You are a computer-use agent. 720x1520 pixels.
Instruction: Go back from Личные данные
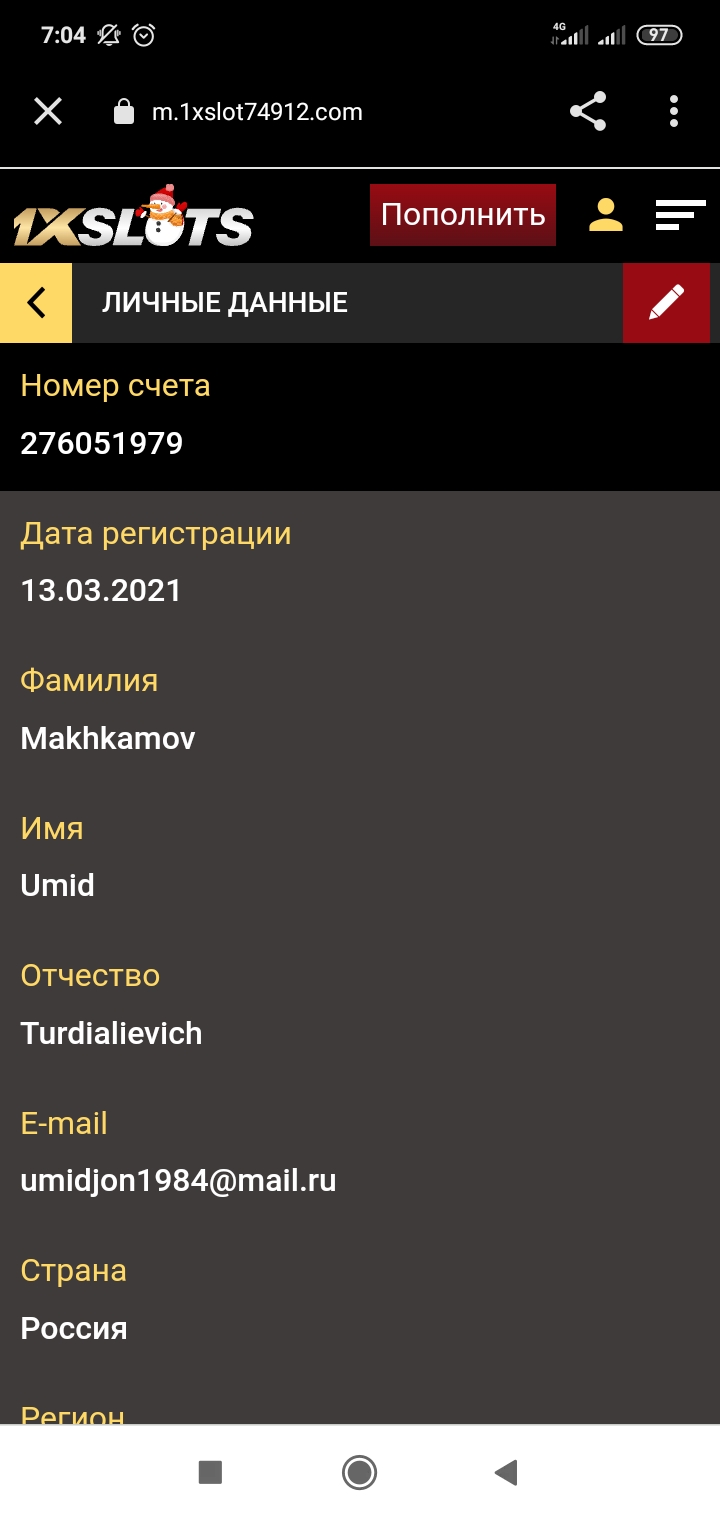point(36,302)
